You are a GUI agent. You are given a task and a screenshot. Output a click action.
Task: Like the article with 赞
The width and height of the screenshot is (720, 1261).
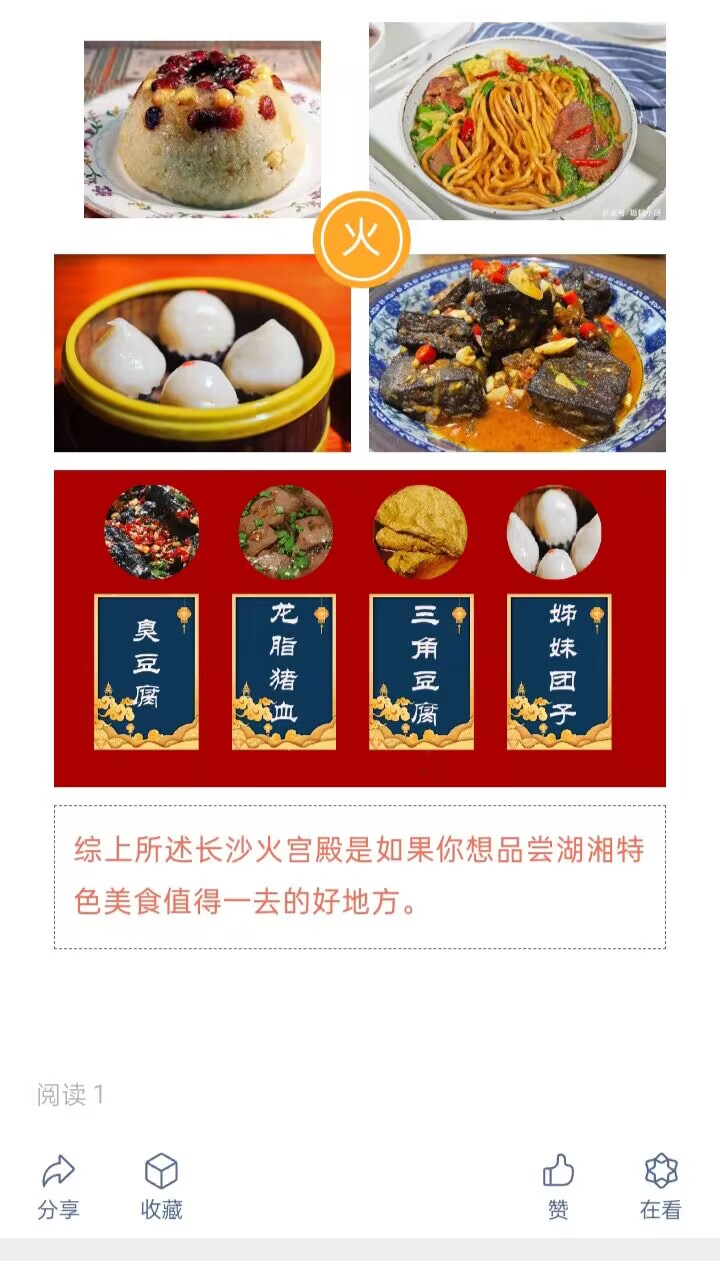click(558, 1187)
